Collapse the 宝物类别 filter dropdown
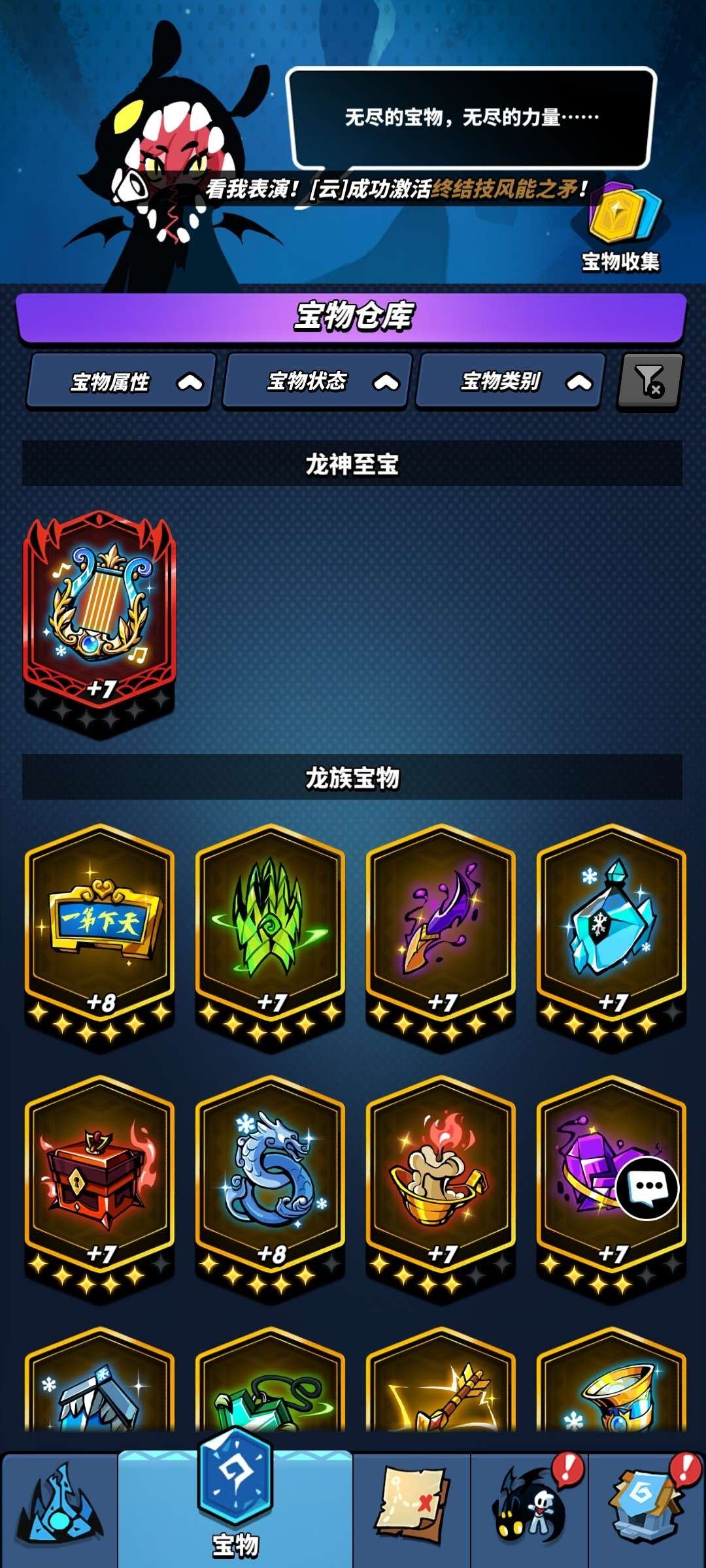The image size is (706, 1568). (x=511, y=382)
